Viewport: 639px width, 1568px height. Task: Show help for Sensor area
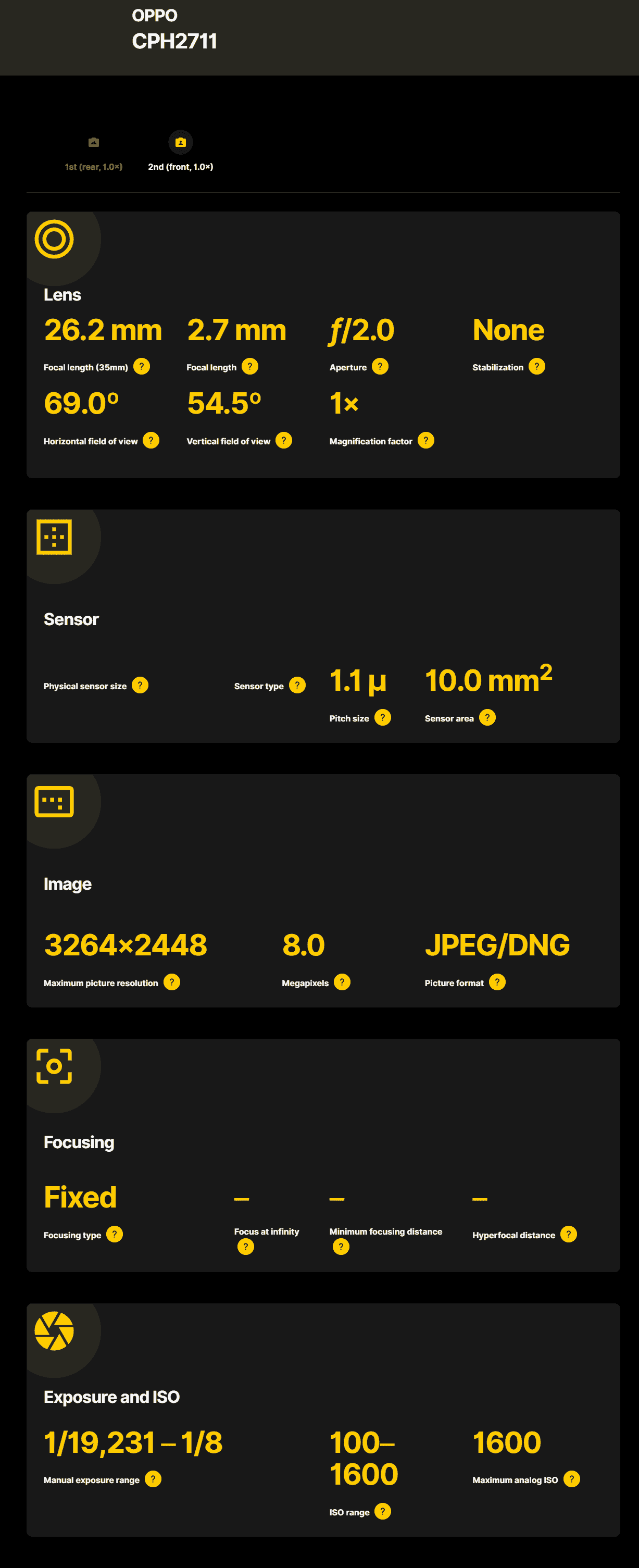pos(487,718)
